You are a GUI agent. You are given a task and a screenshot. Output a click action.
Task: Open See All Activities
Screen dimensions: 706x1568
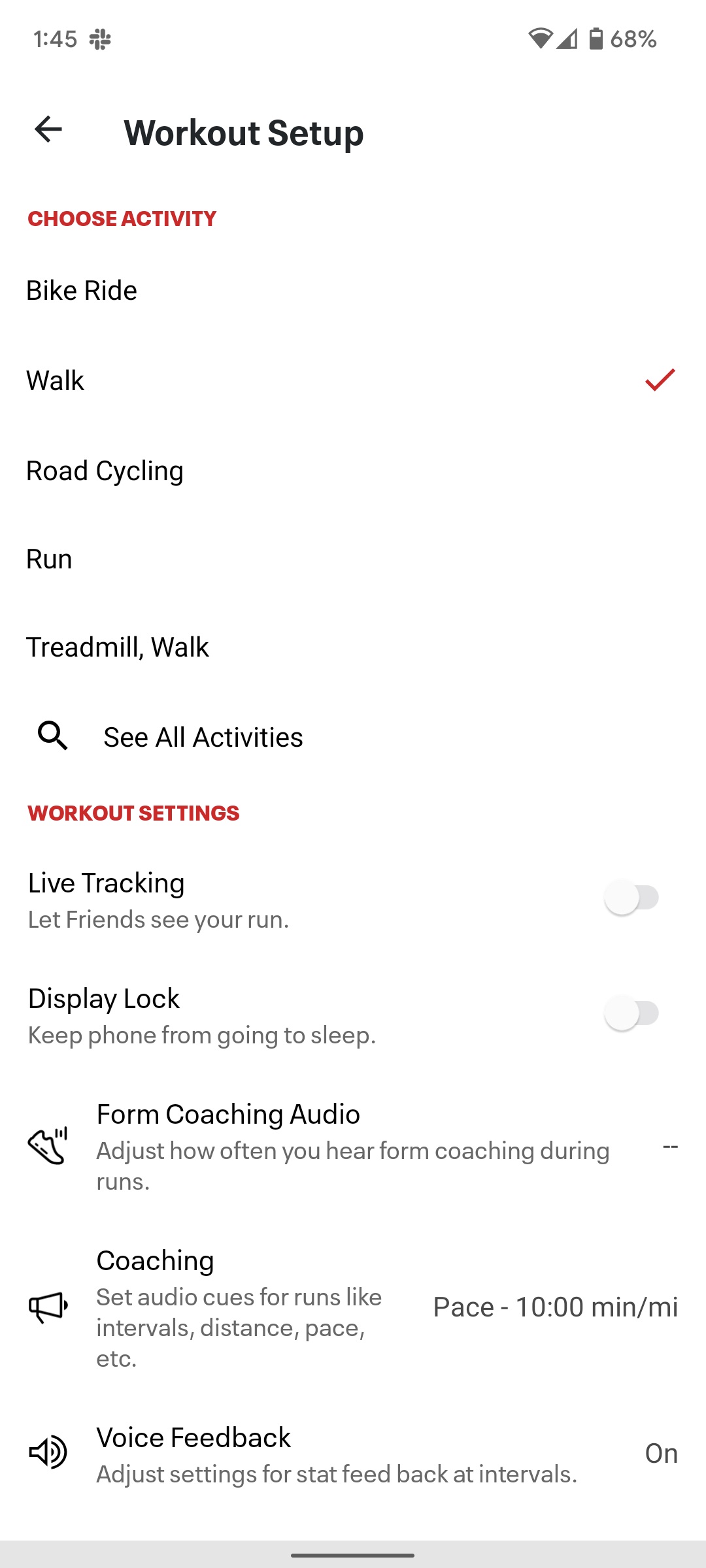203,737
